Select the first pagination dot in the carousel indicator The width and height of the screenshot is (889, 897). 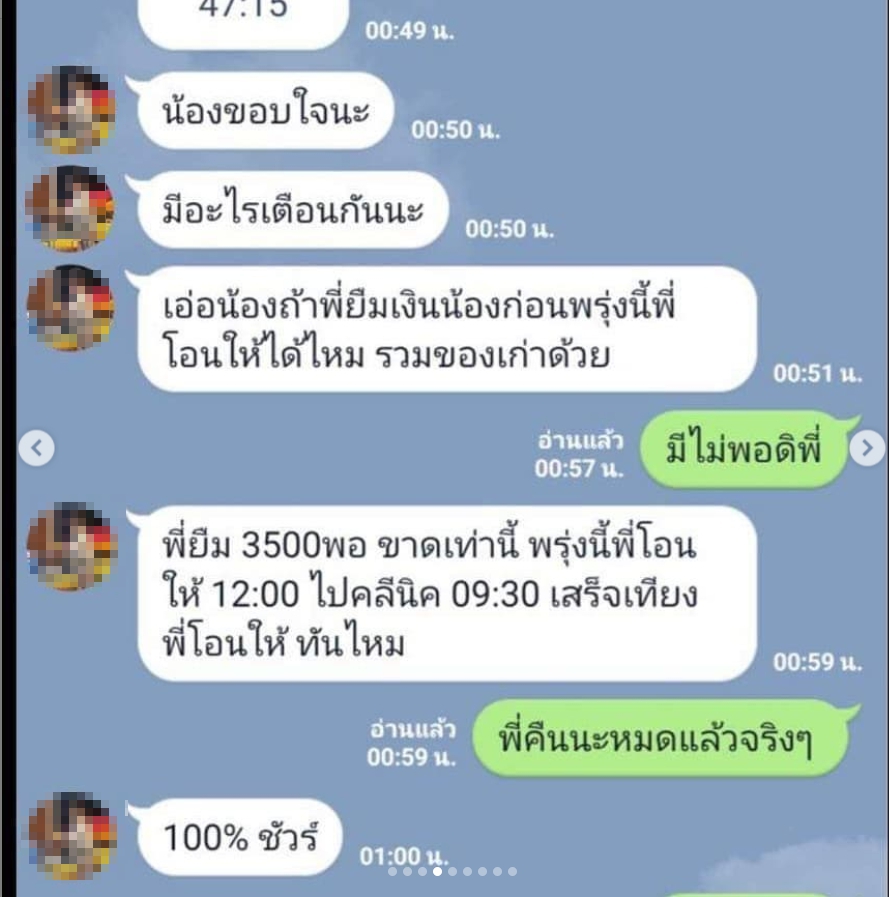pos(393,871)
